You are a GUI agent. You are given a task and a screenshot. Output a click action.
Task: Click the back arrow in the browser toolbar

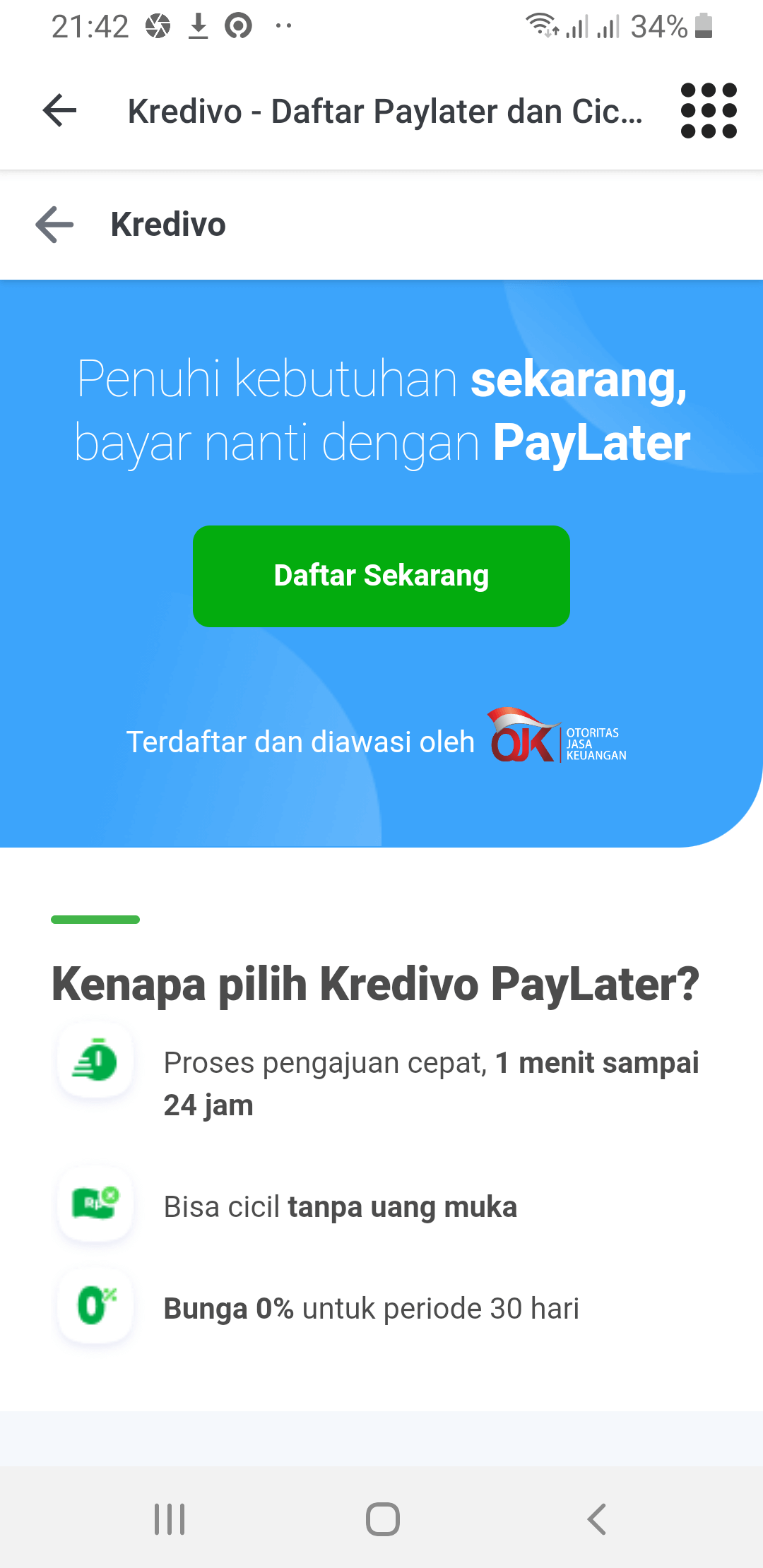pyautogui.click(x=59, y=111)
